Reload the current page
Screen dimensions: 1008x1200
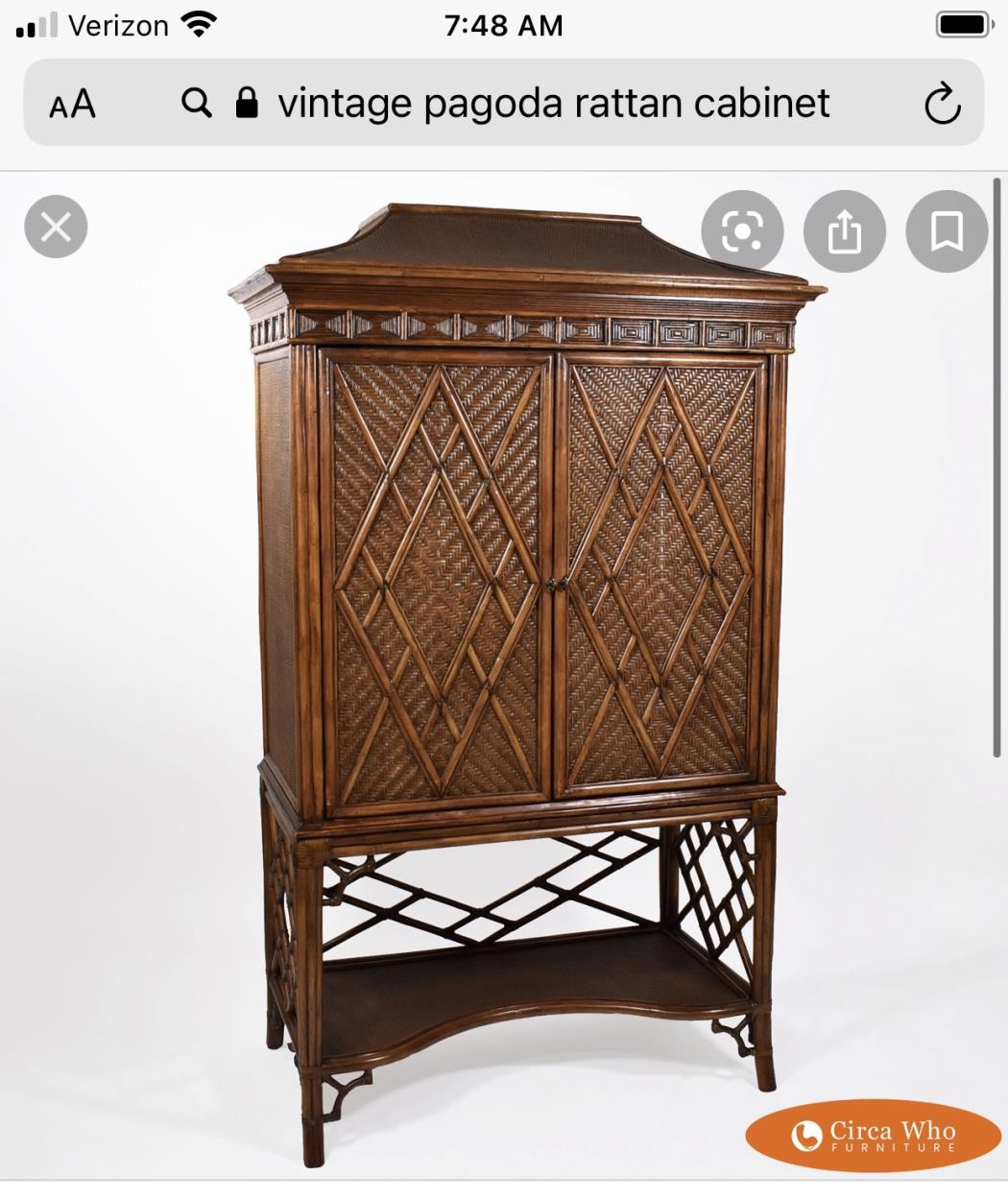click(x=942, y=105)
